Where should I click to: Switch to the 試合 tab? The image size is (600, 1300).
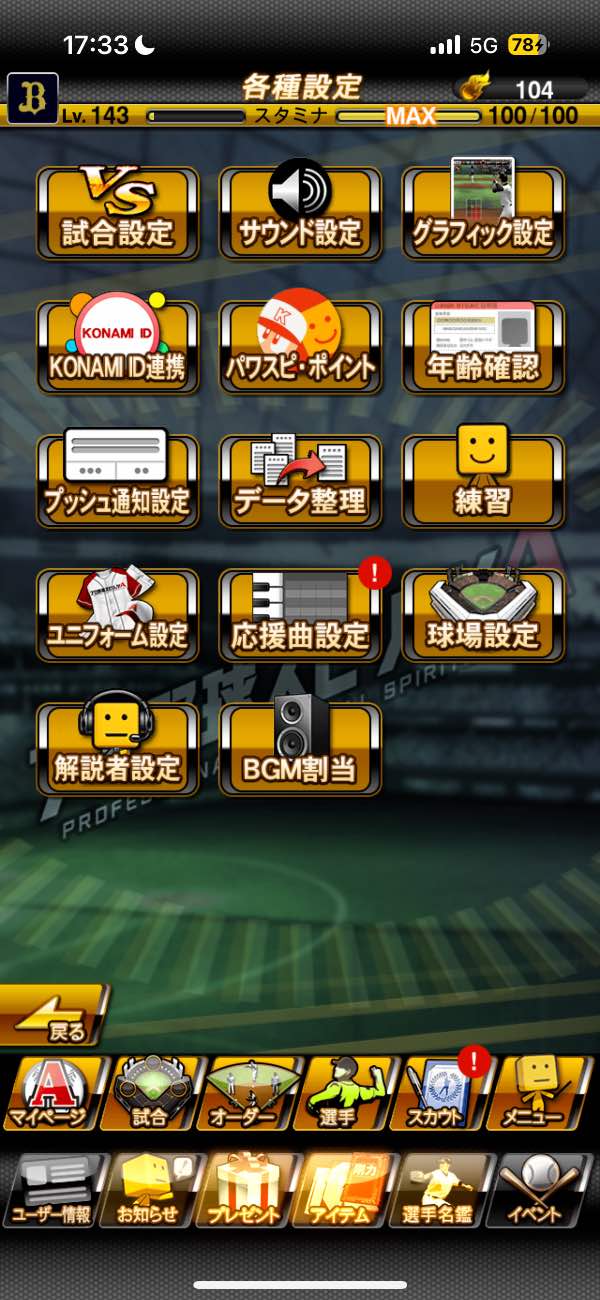[x=150, y=1095]
